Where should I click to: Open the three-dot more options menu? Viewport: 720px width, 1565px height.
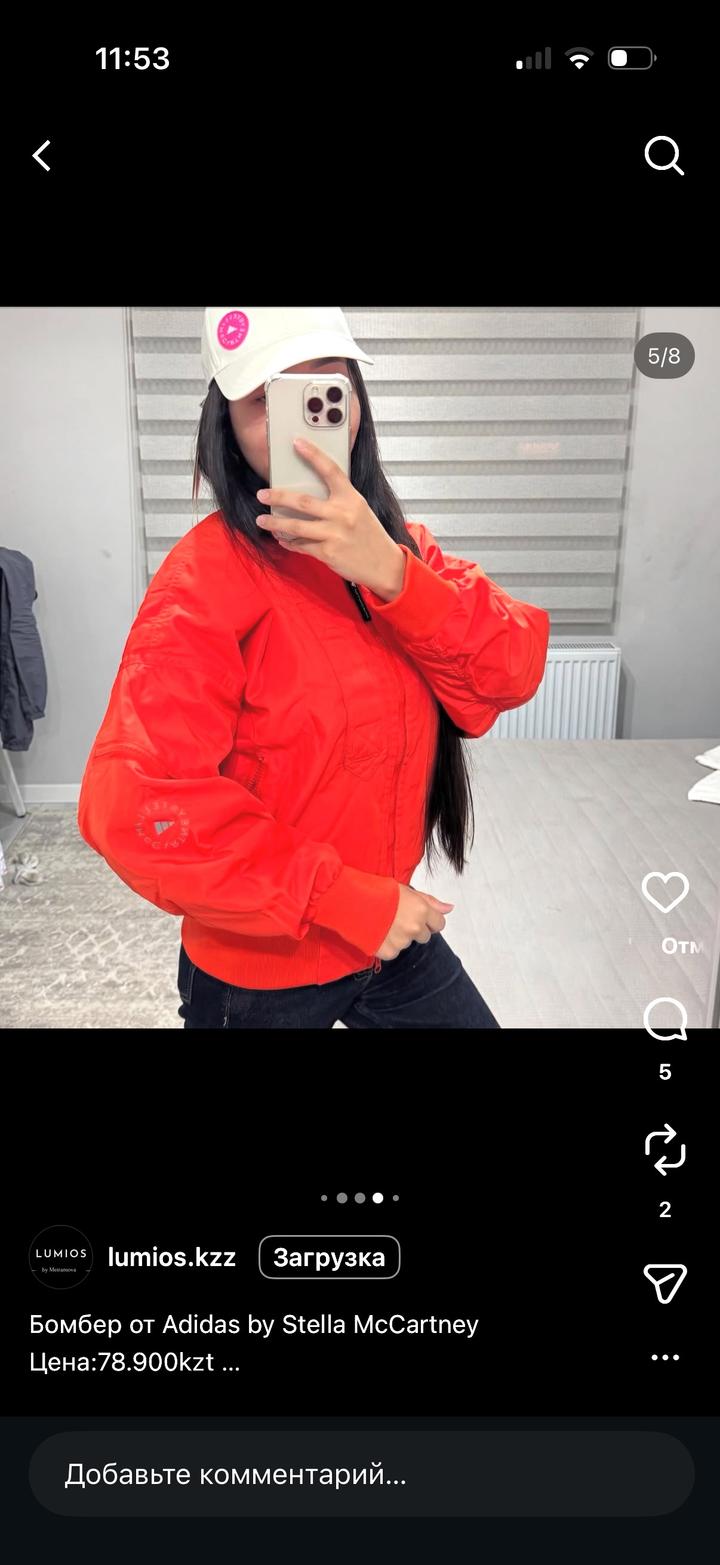click(x=665, y=1358)
